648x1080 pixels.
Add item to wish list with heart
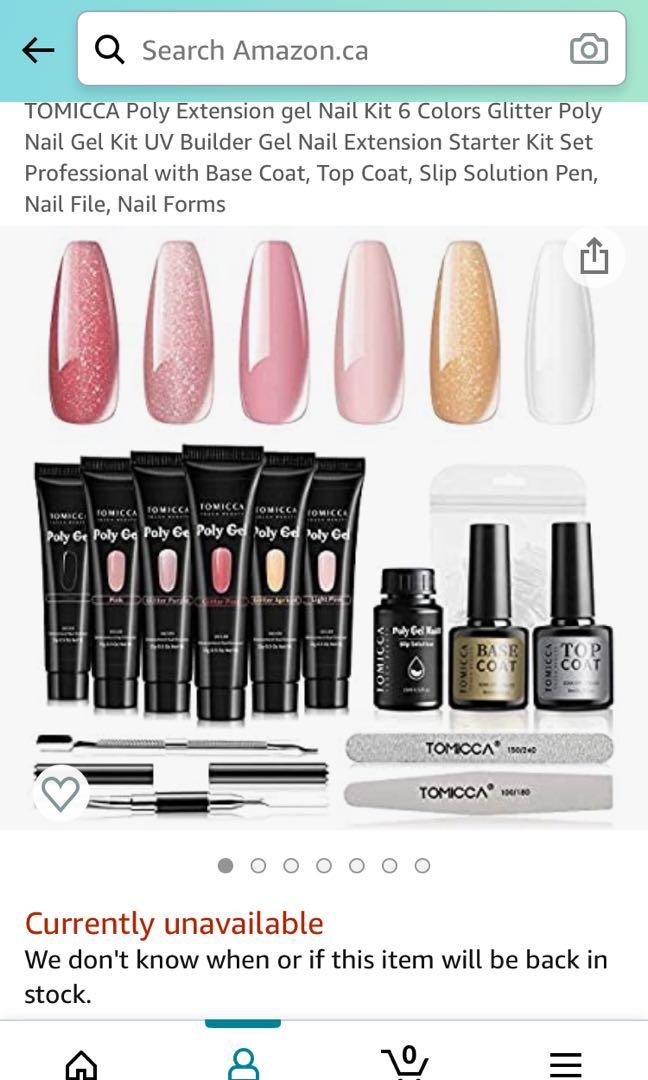[61, 794]
